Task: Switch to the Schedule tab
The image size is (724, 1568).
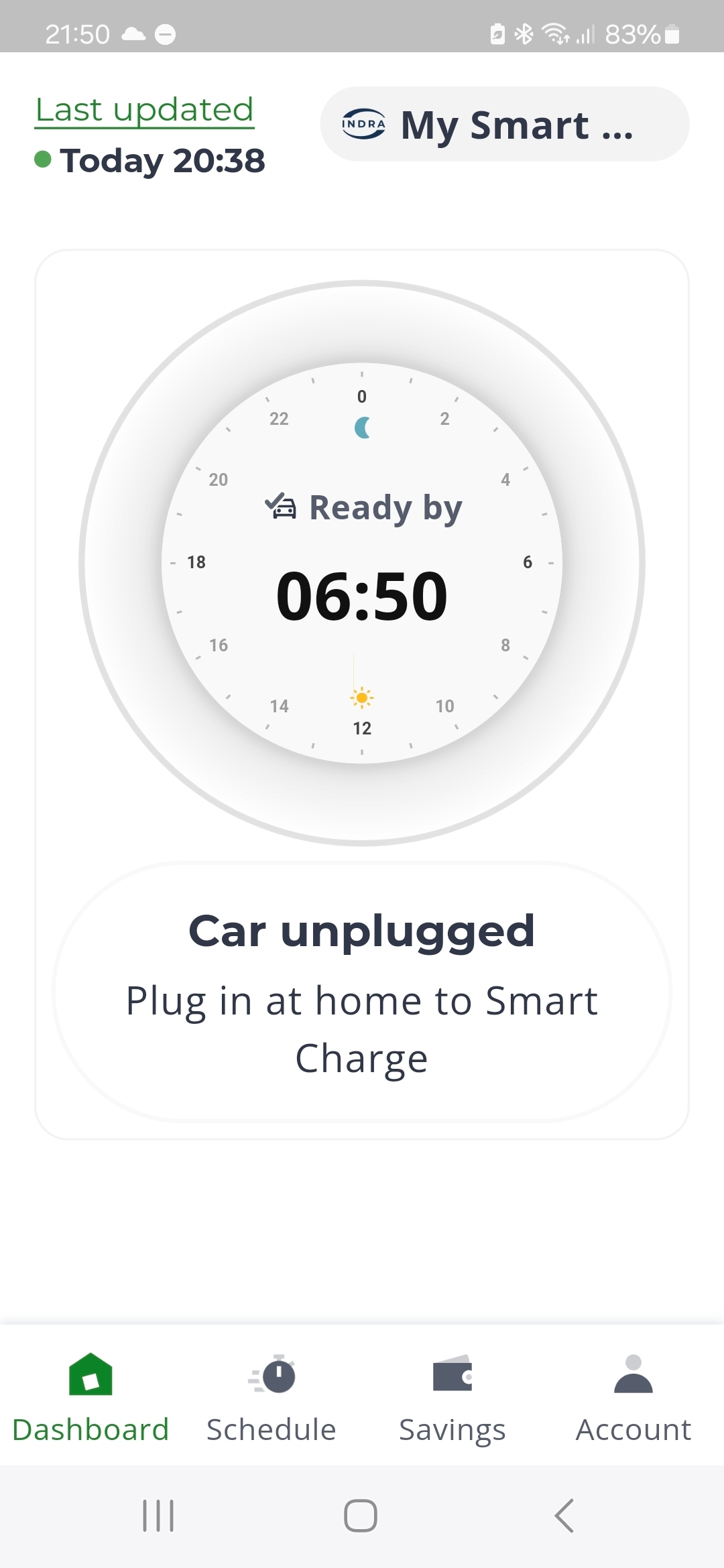Action: pyautogui.click(x=271, y=1398)
